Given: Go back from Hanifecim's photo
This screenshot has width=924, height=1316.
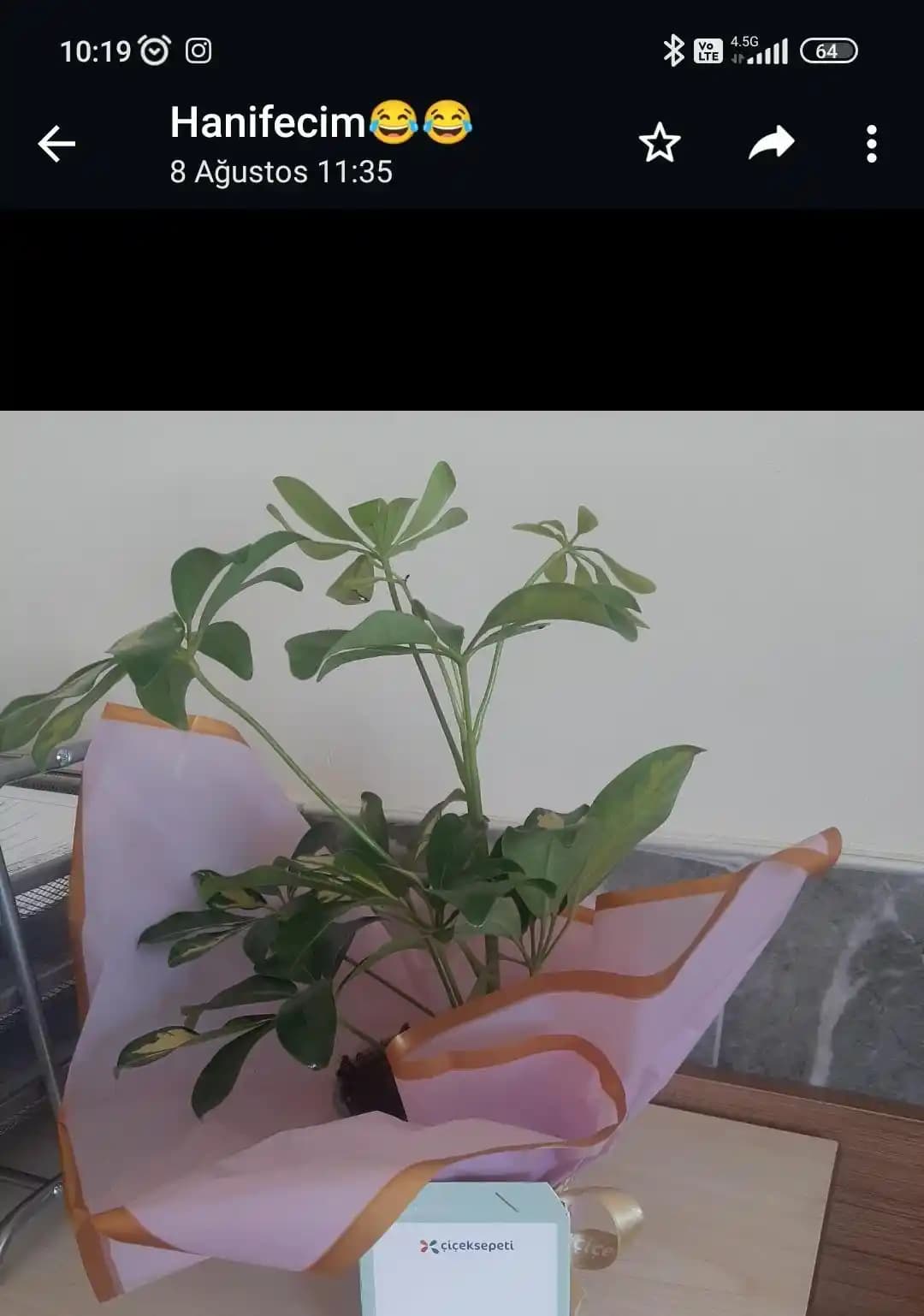Looking at the screenshot, I should (56, 144).
